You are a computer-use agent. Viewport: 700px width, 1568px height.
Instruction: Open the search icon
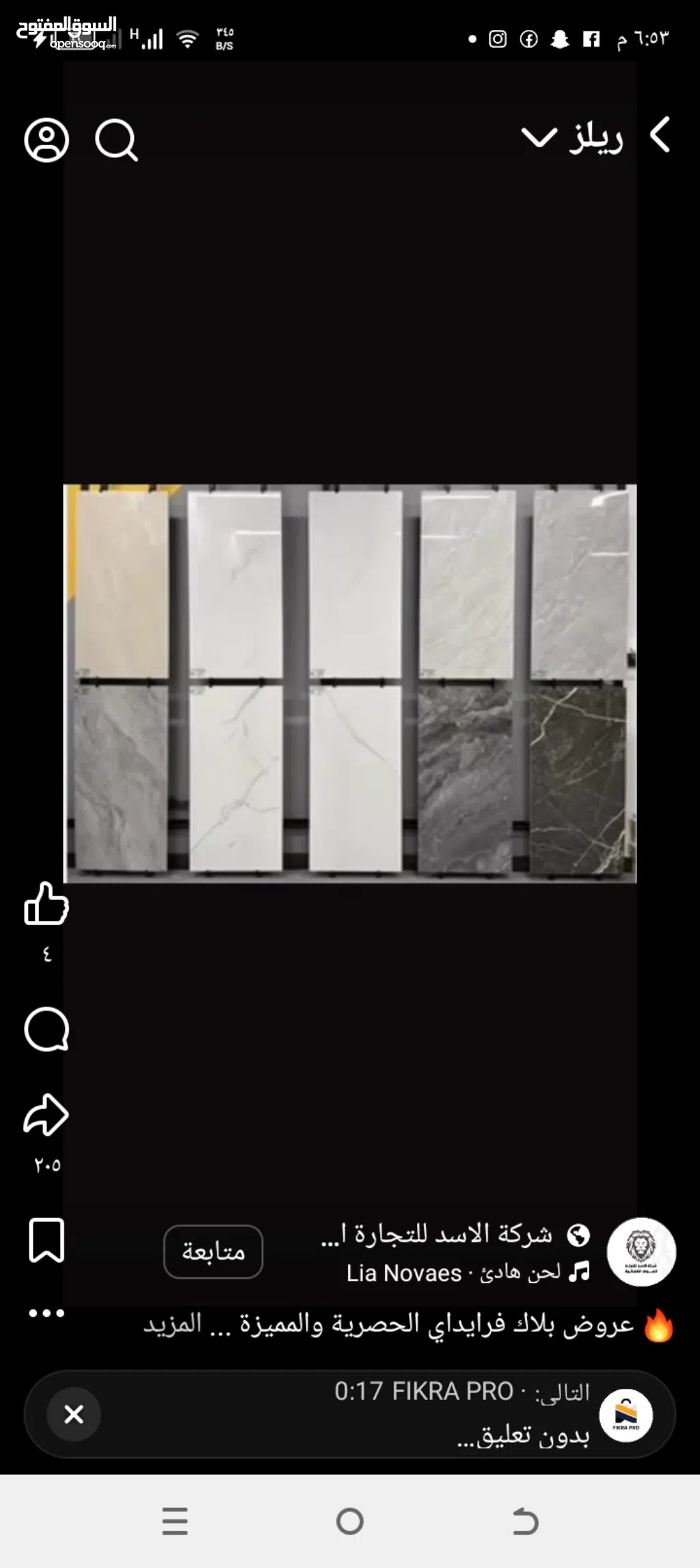[116, 140]
